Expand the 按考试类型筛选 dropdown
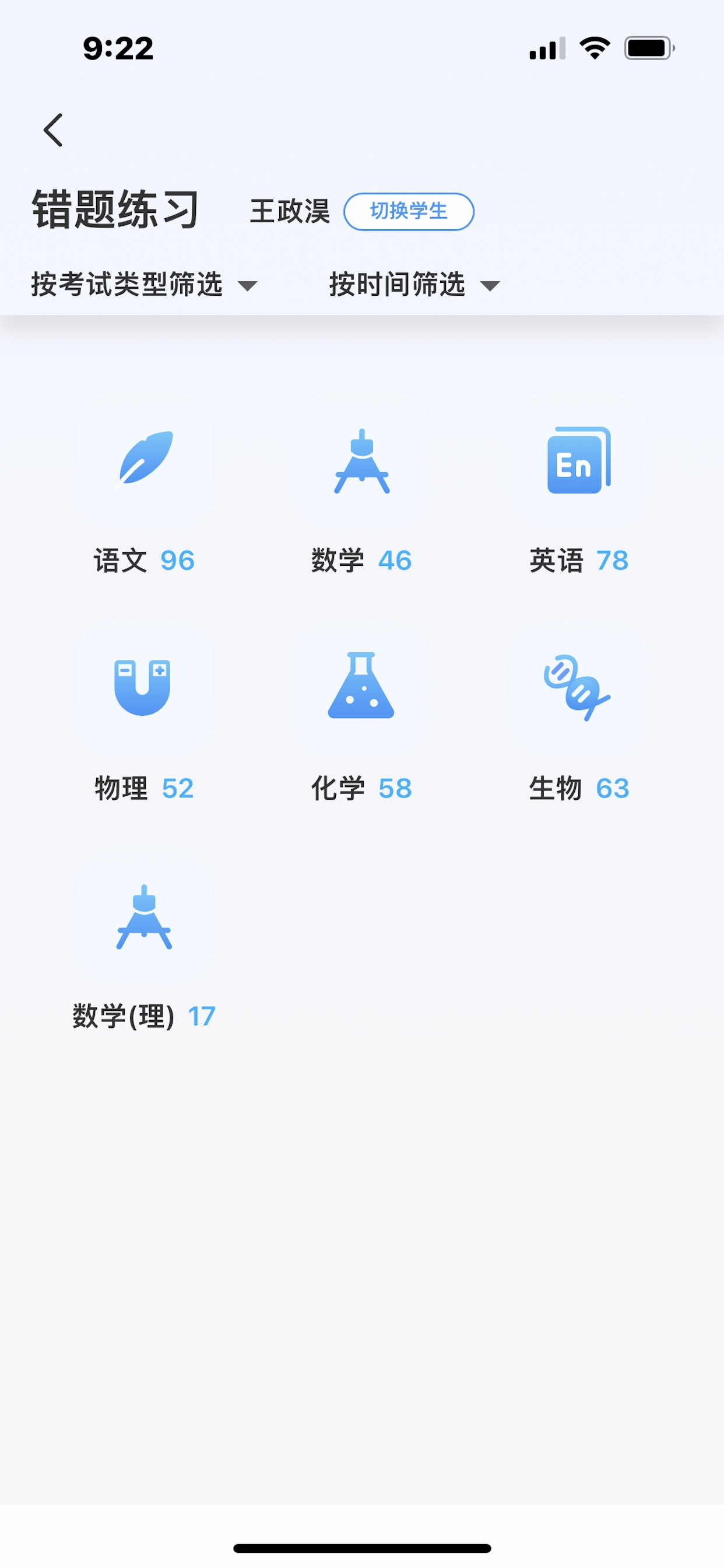This screenshot has width=724, height=1568. (144, 285)
